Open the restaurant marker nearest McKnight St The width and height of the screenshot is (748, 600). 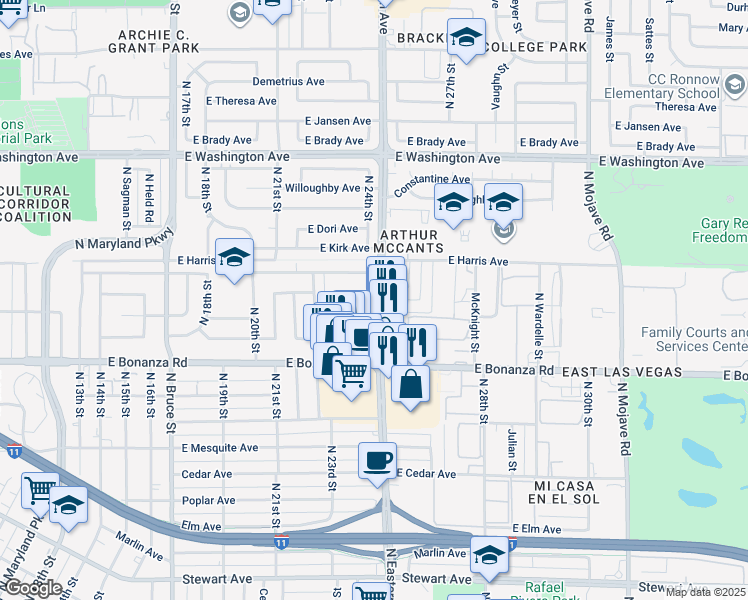(x=417, y=343)
